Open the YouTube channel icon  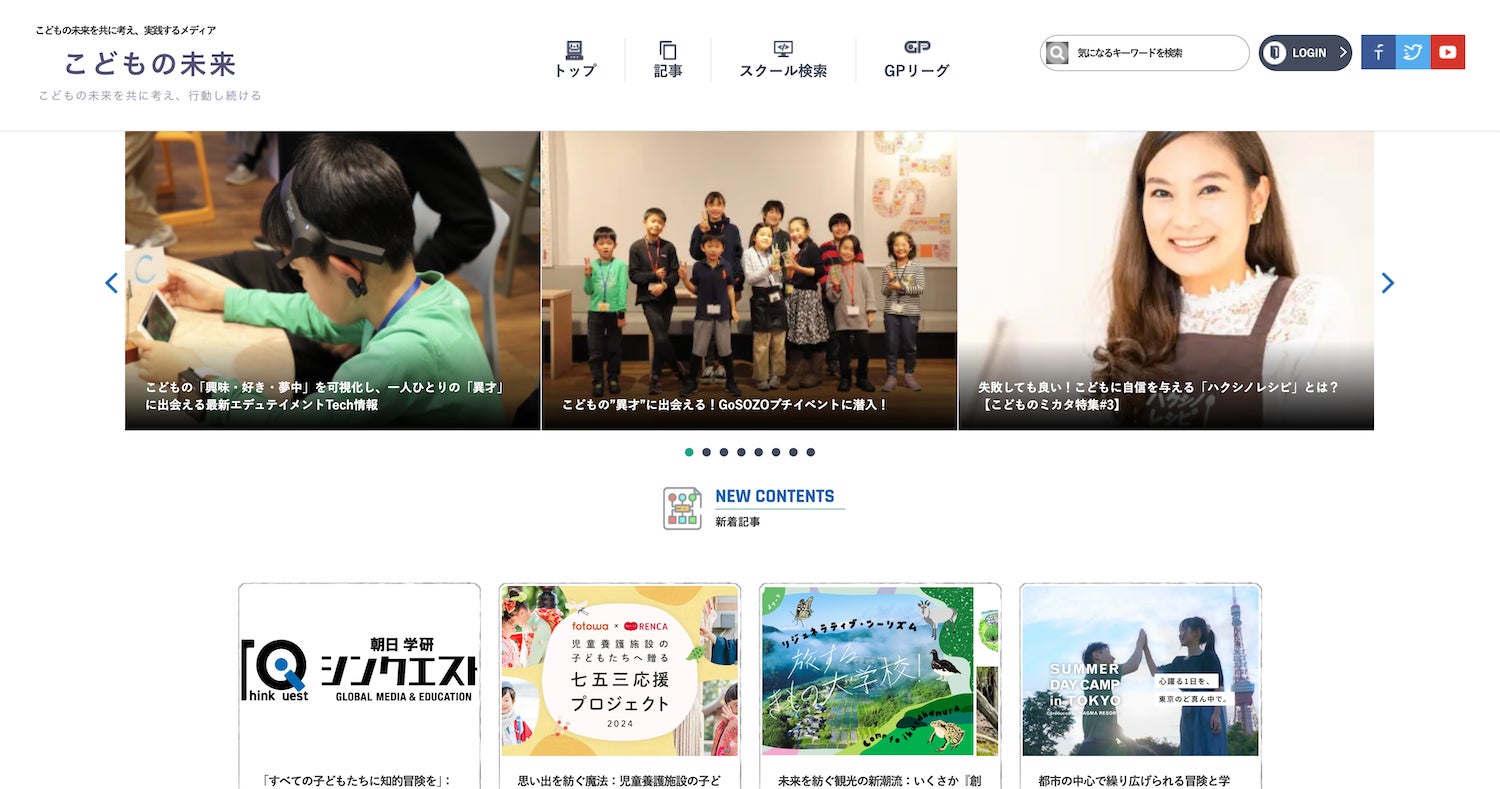1447,52
